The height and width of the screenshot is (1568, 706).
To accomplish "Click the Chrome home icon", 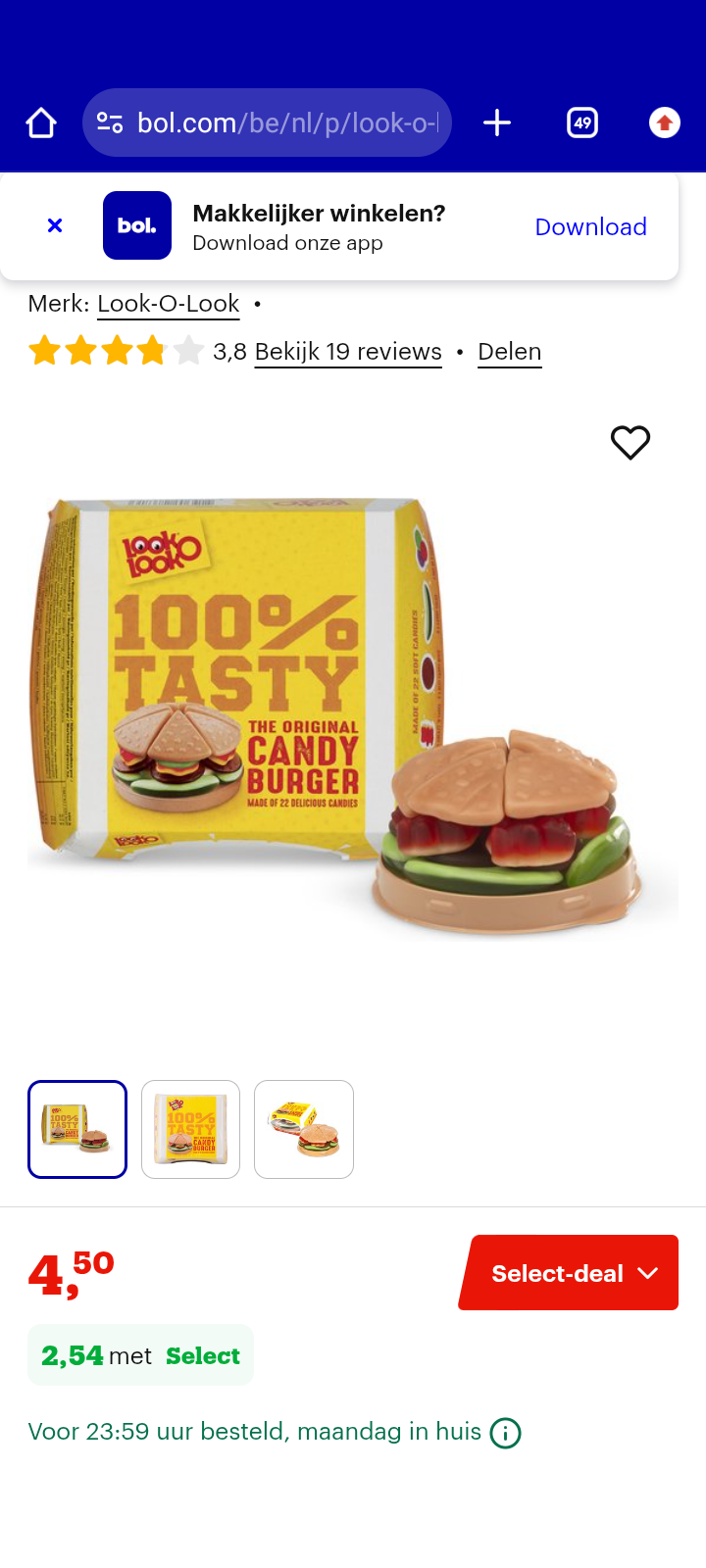I will point(40,122).
